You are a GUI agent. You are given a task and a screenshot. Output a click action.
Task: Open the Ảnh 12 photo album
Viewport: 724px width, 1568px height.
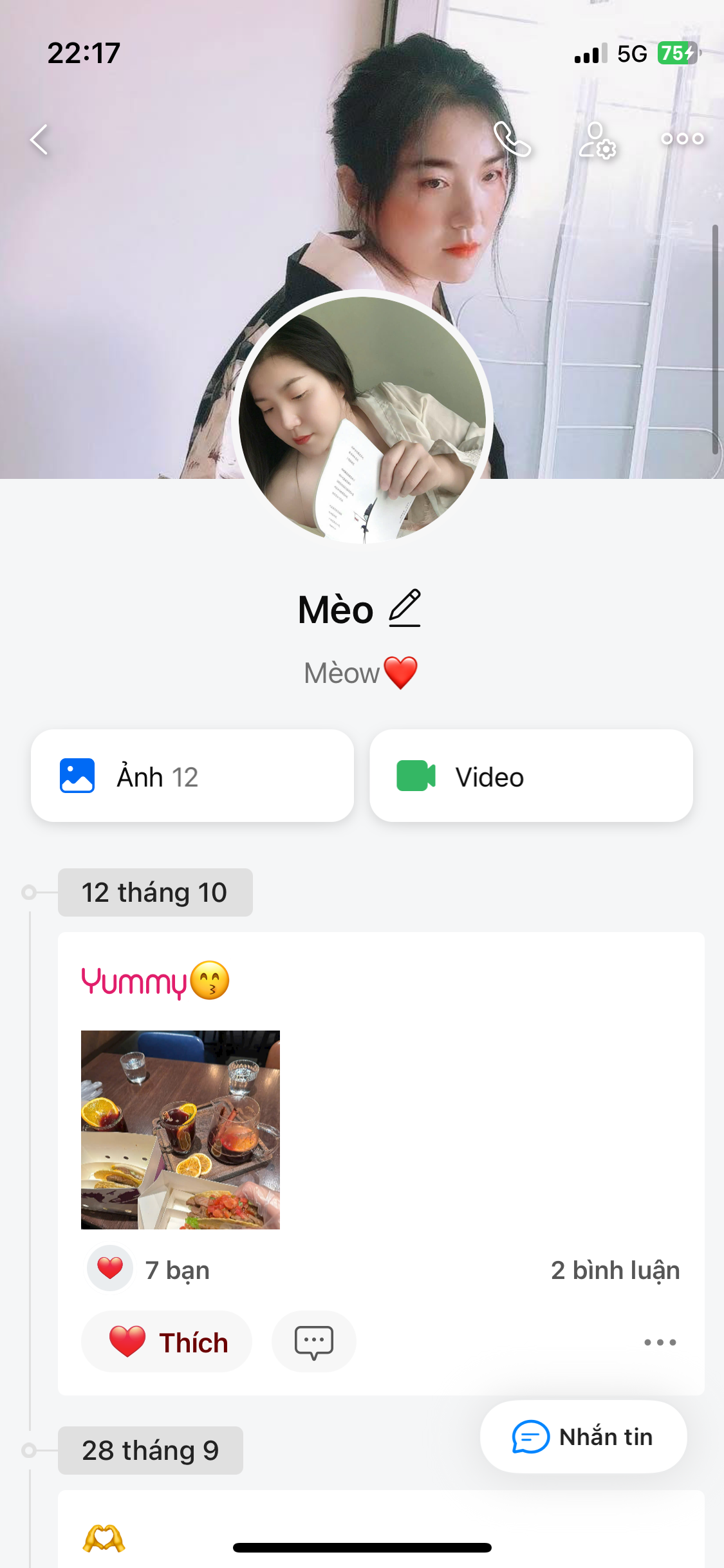click(x=192, y=776)
